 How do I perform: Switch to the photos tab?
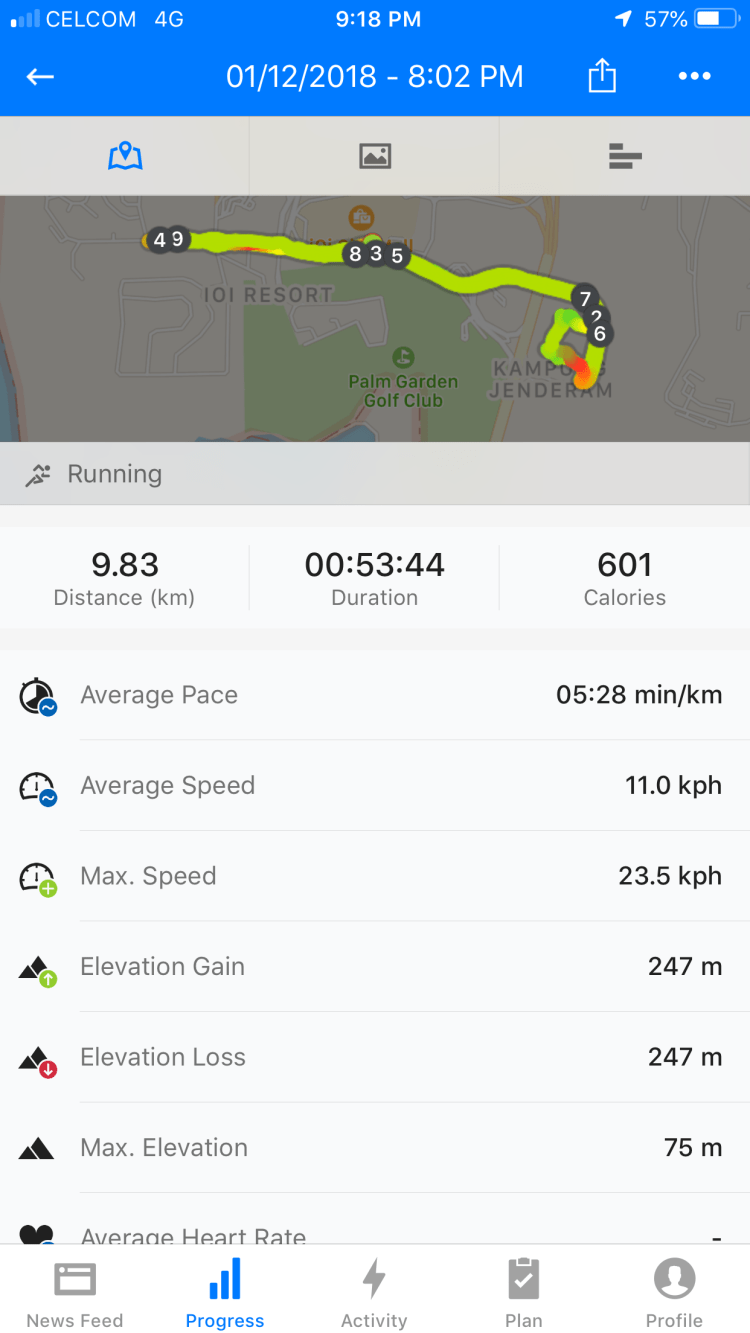[375, 156]
